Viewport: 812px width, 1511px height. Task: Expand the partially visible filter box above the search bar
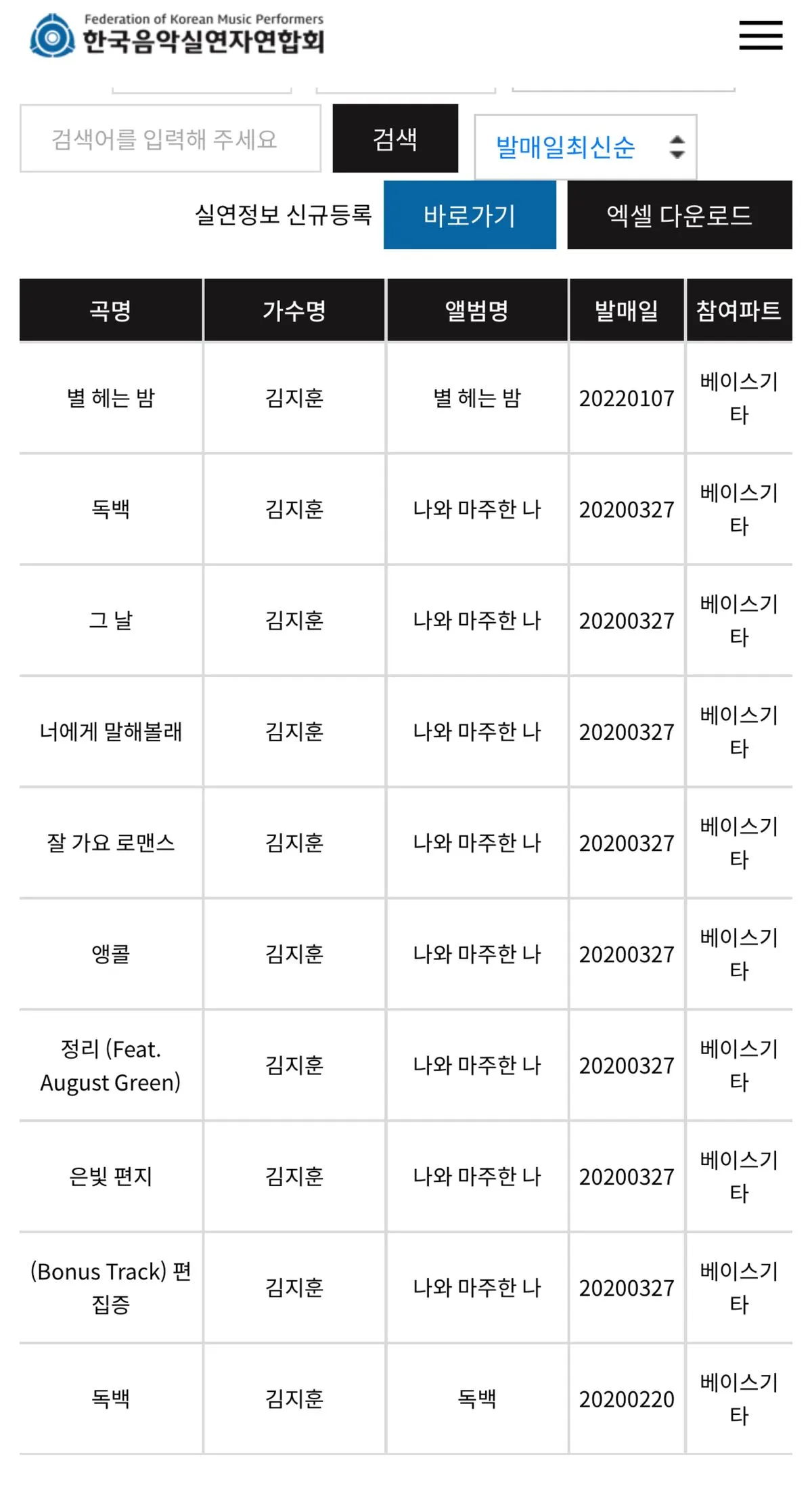pos(202,85)
